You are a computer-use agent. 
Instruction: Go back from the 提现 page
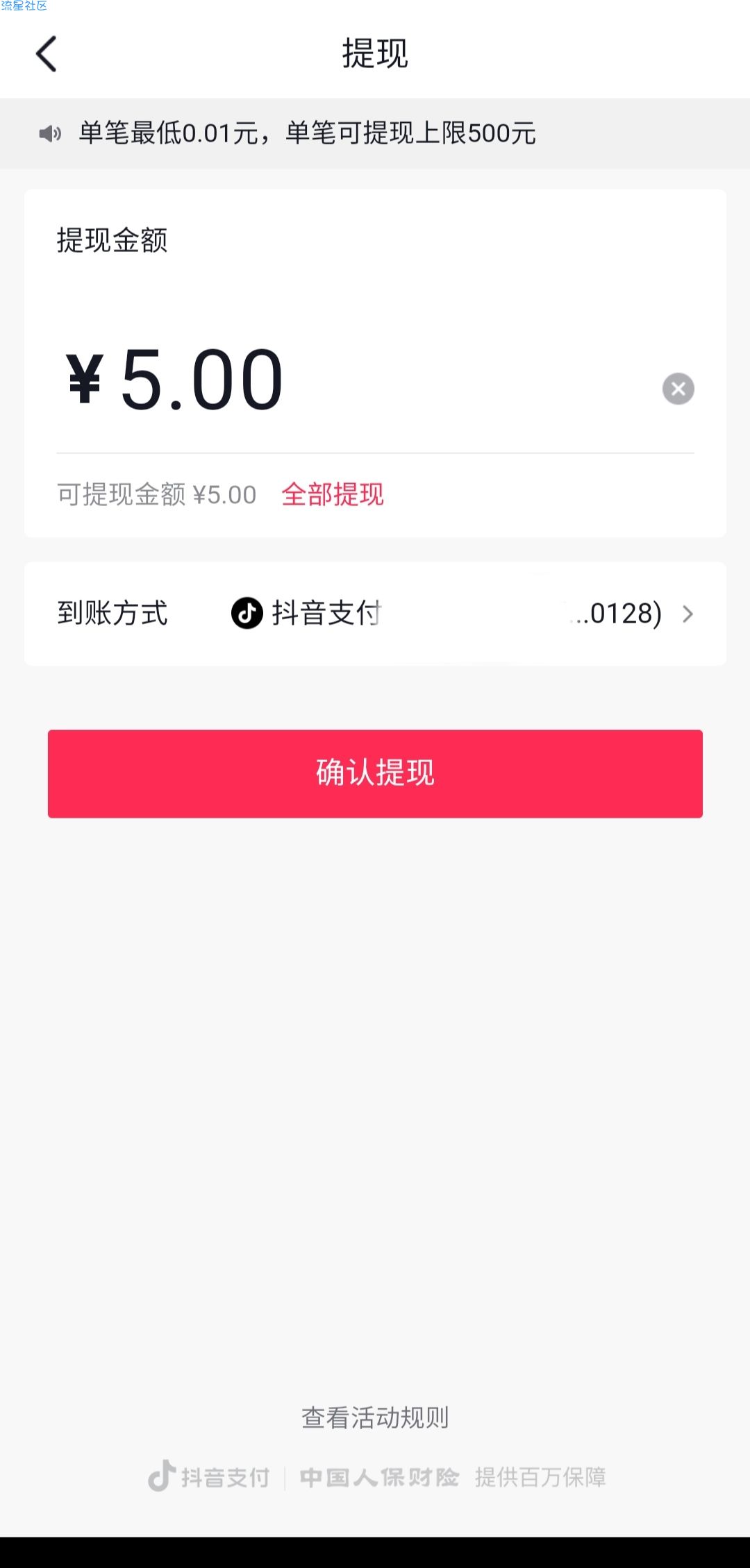pyautogui.click(x=46, y=53)
